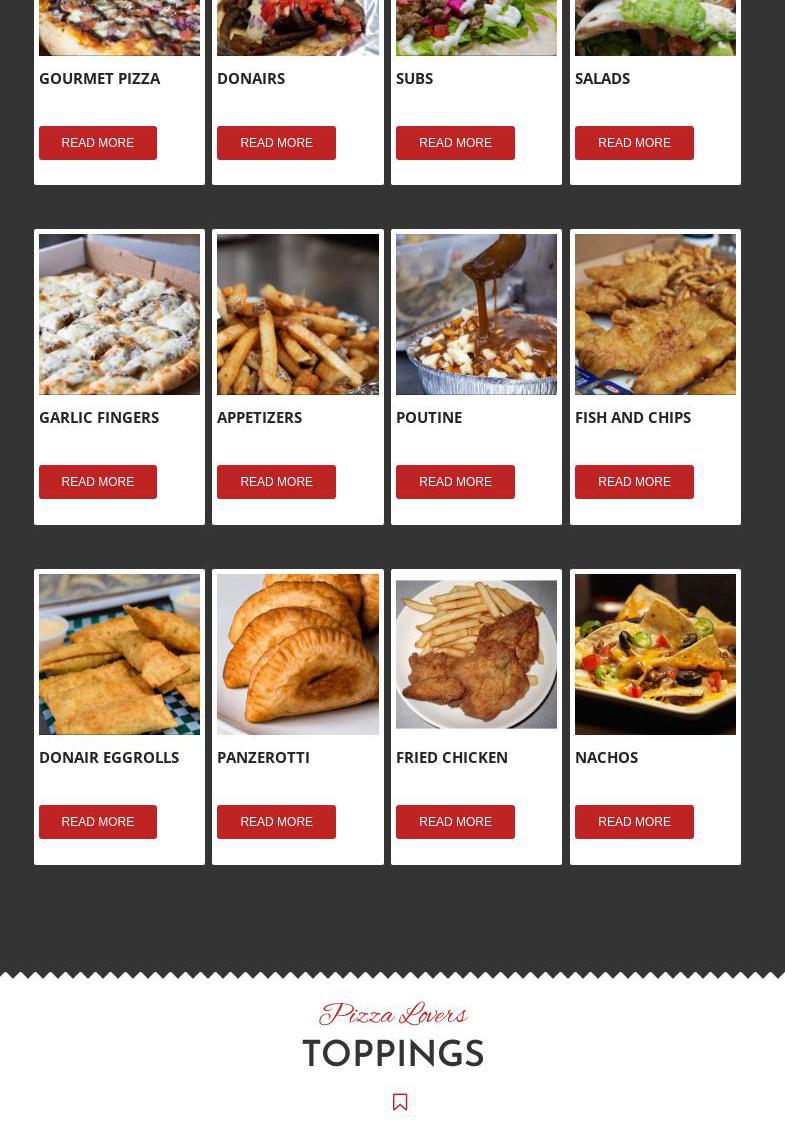Image resolution: width=785 pixels, height=1123 pixels.
Task: Open the Fish and Chips photo
Action: click(655, 314)
